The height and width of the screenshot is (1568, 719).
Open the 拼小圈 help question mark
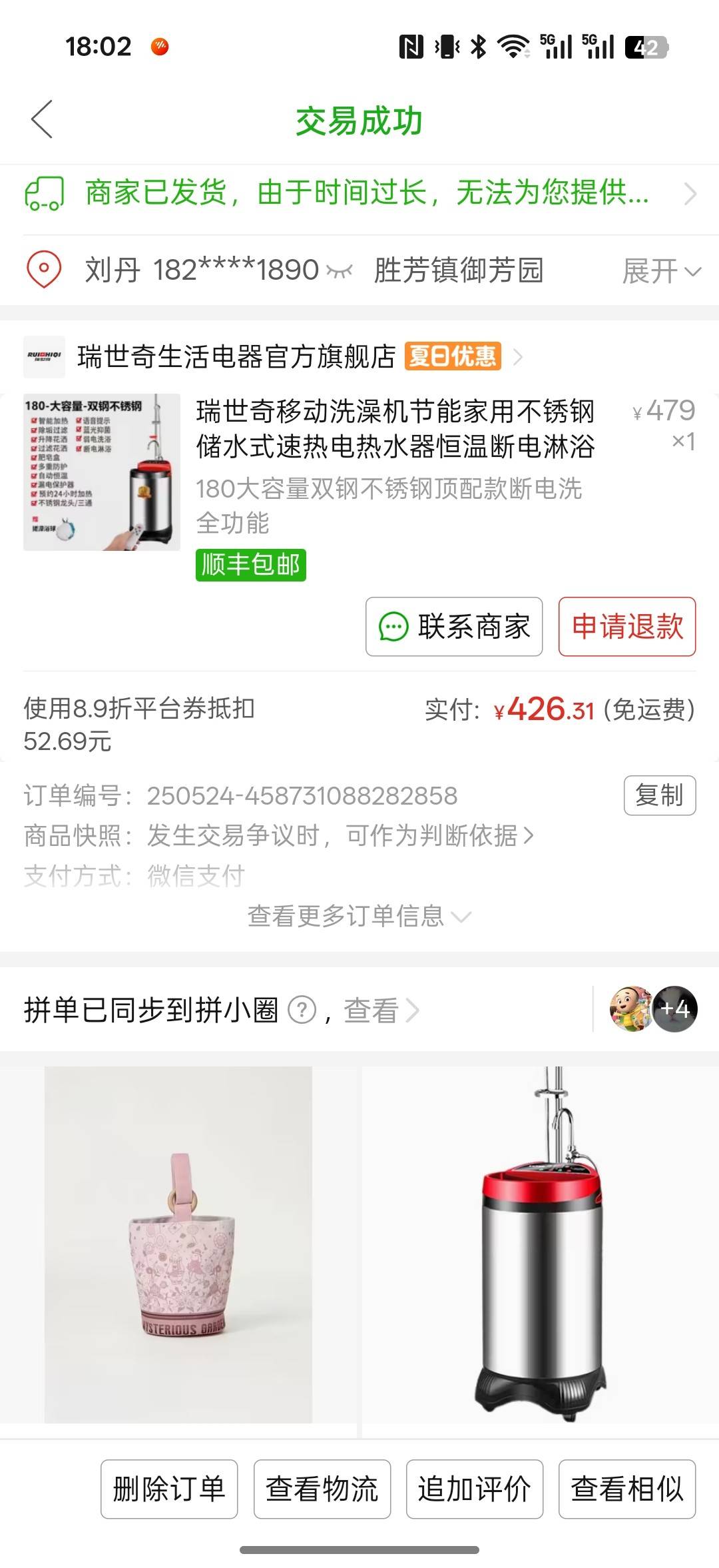click(302, 1010)
